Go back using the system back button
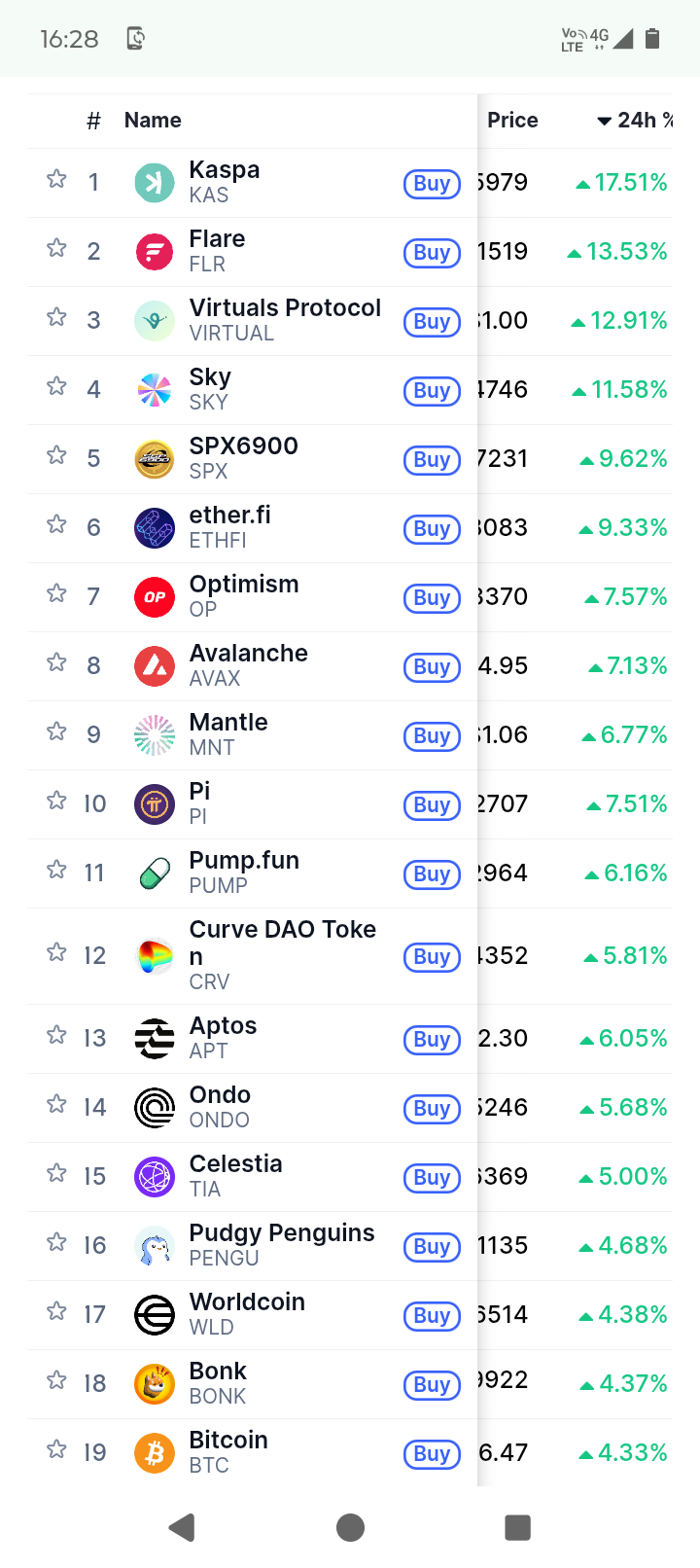 pyautogui.click(x=182, y=1527)
